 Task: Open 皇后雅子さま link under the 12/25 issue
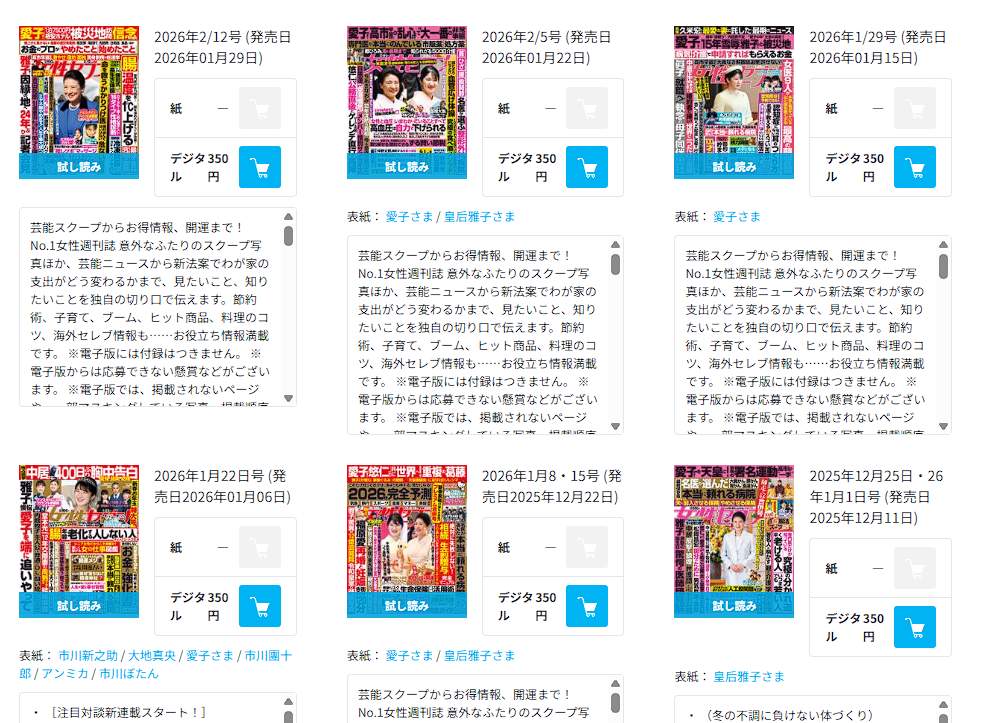tap(749, 676)
